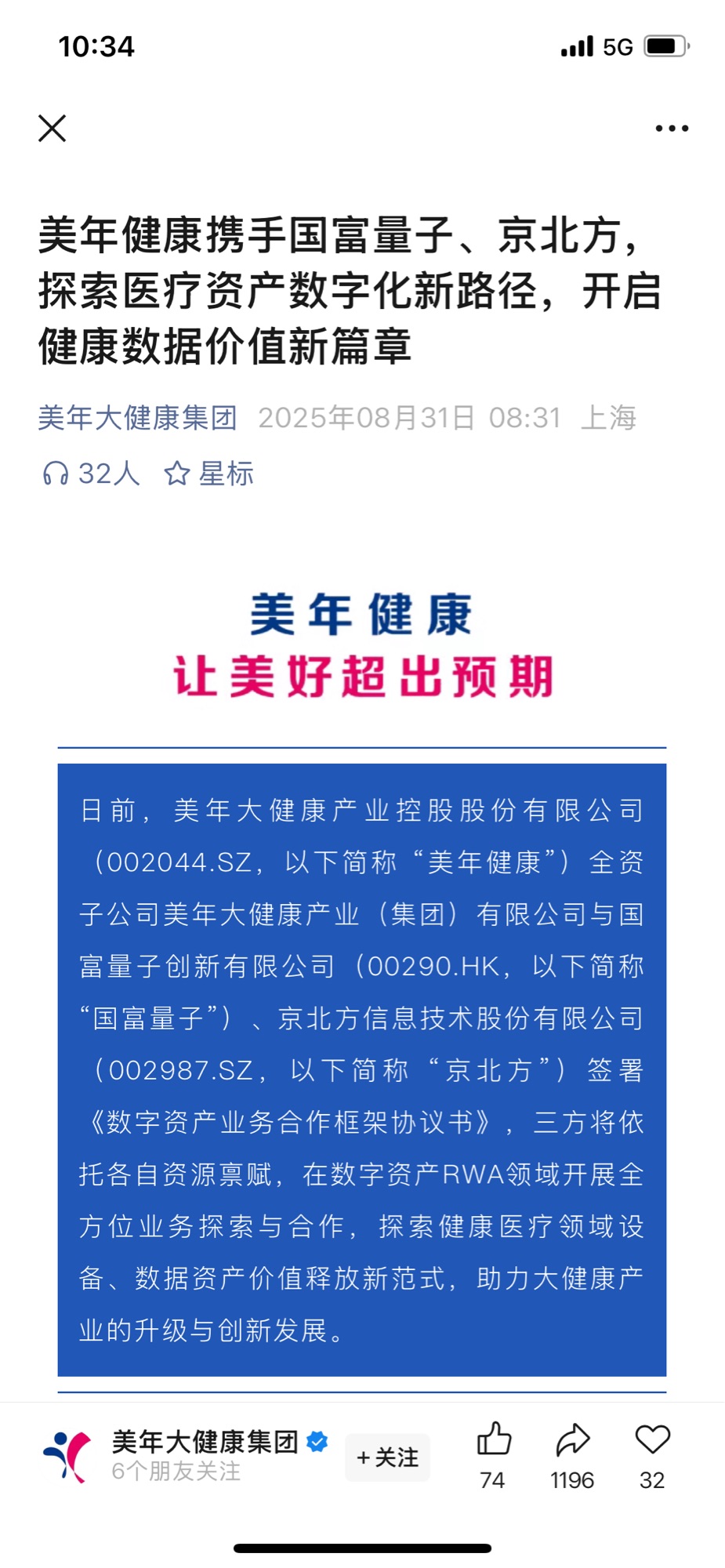Open 美年大健康集团 profile in bottom bar
725x1568 pixels.
pos(205,1442)
